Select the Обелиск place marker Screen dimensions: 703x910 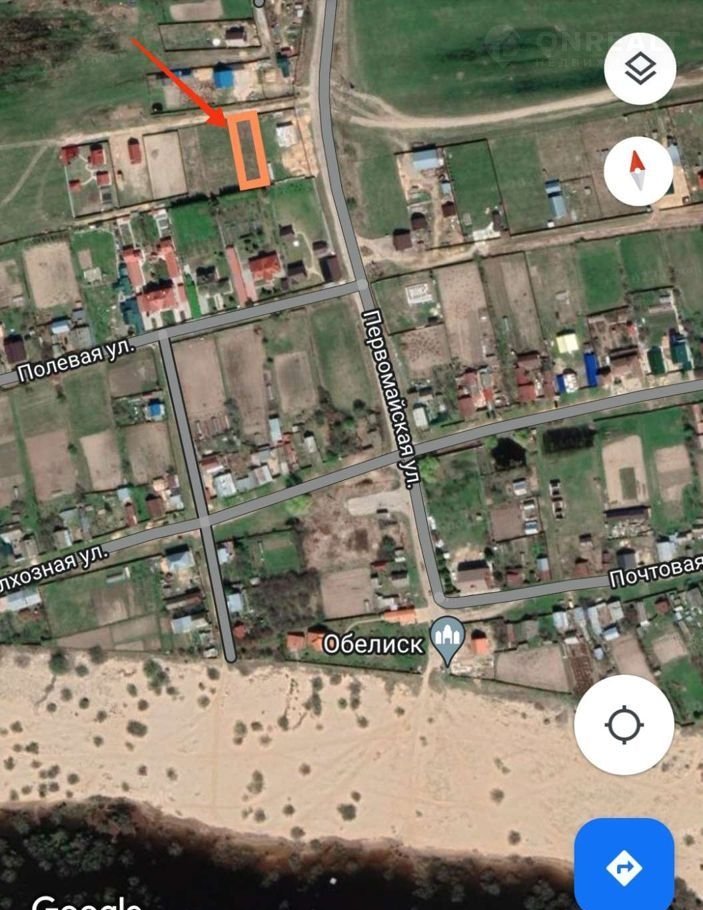[446, 641]
